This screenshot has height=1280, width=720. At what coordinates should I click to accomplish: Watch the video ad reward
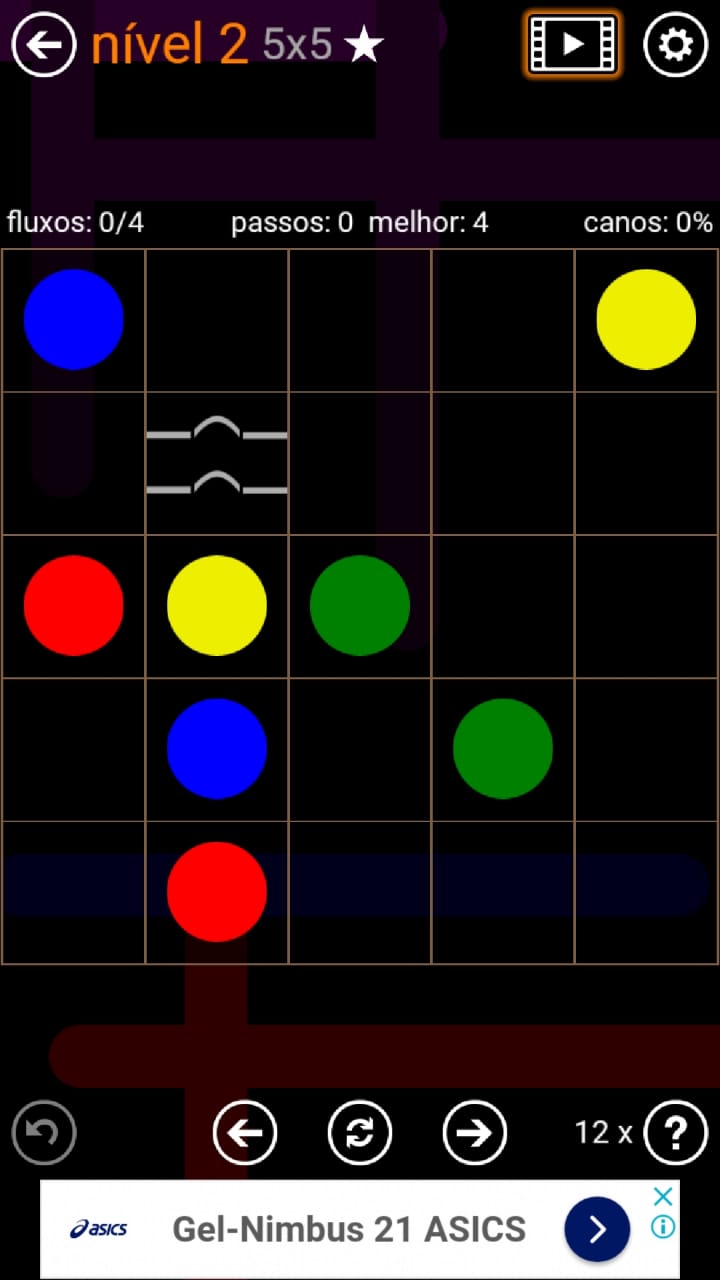point(572,44)
